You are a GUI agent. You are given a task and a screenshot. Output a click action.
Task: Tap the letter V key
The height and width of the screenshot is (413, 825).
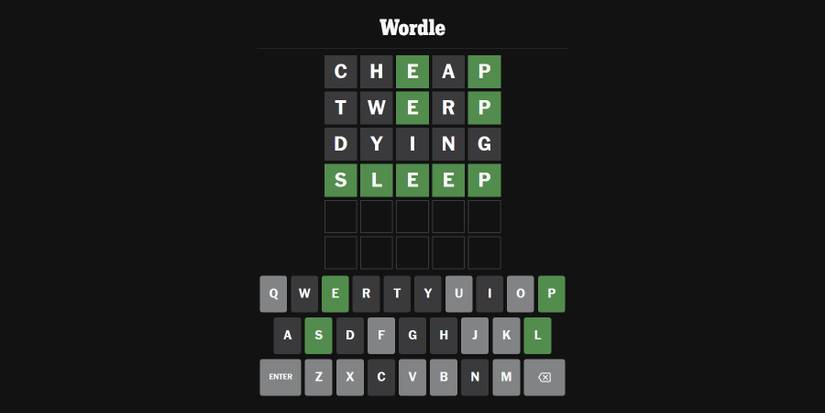pos(412,377)
